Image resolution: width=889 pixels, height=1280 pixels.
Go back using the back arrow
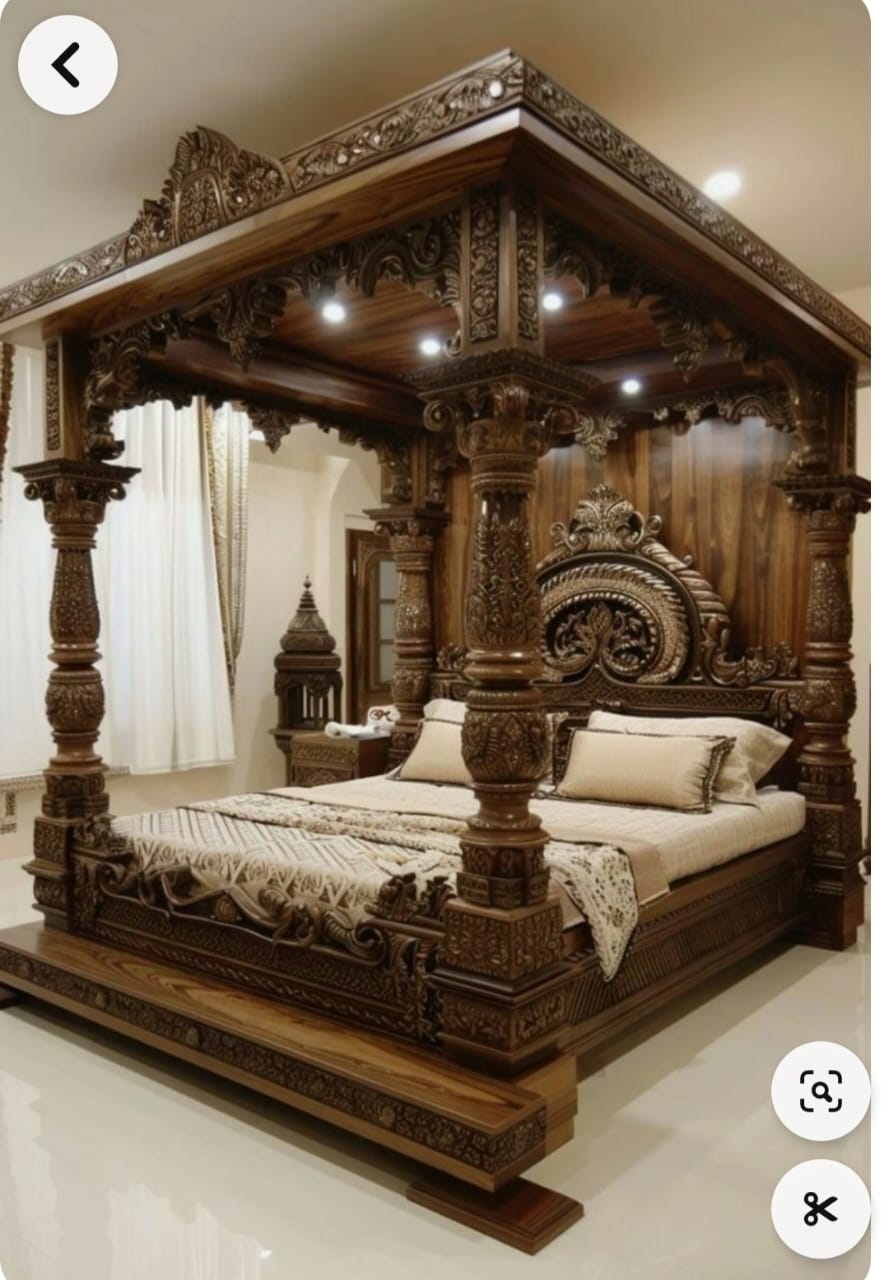tap(67, 65)
